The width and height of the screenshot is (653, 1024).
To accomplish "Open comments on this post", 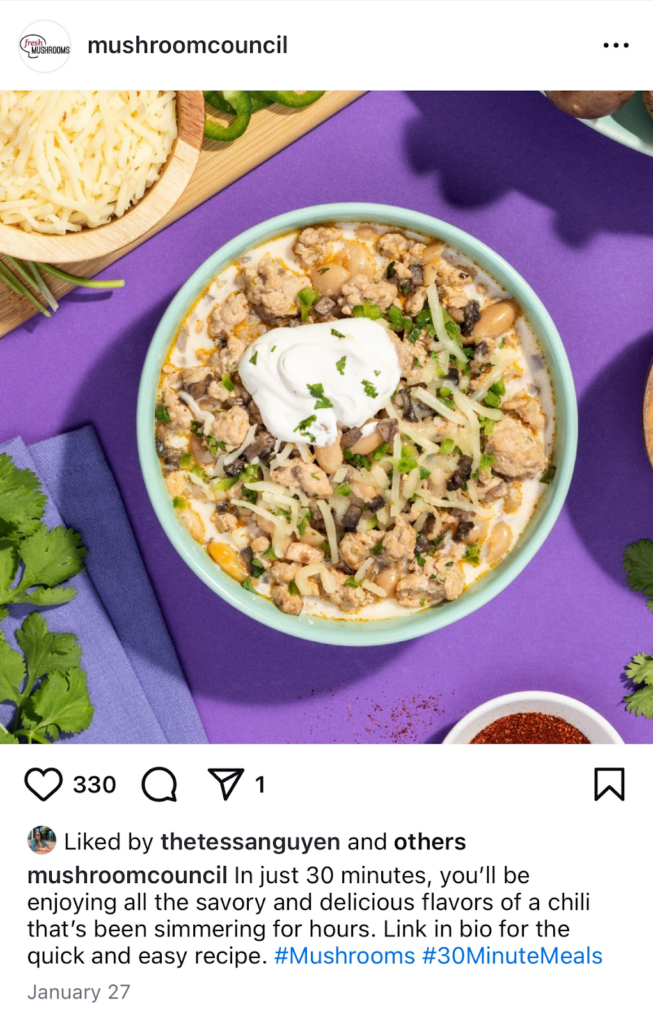I will [x=159, y=785].
